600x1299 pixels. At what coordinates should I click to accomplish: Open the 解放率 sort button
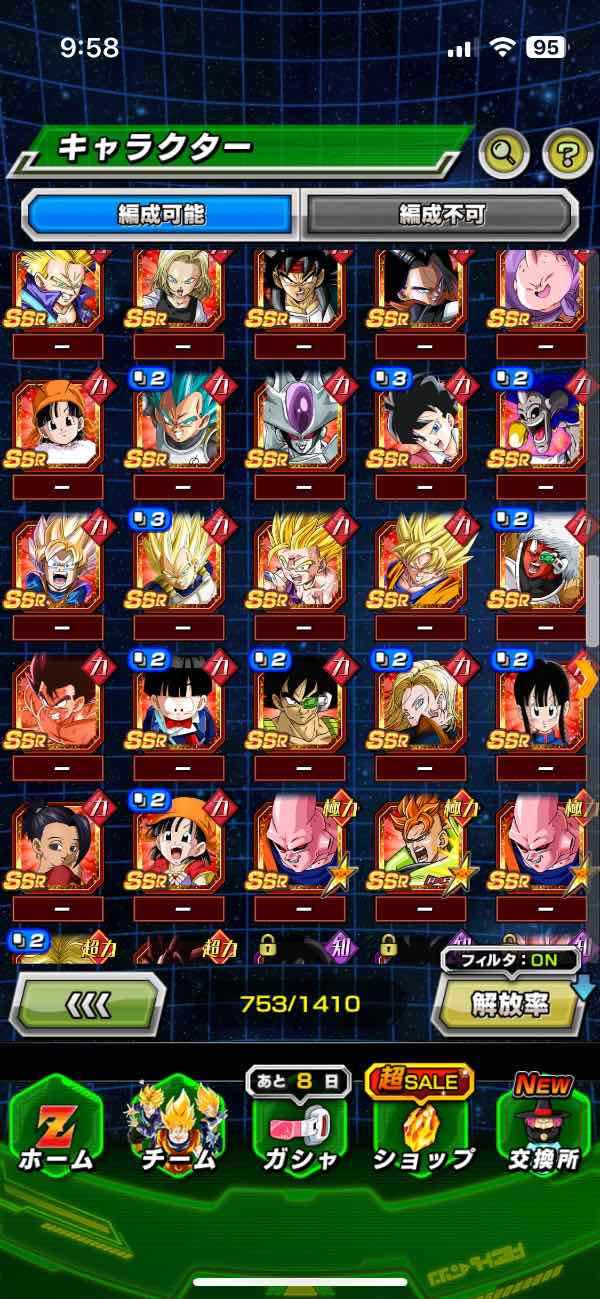(x=508, y=1003)
